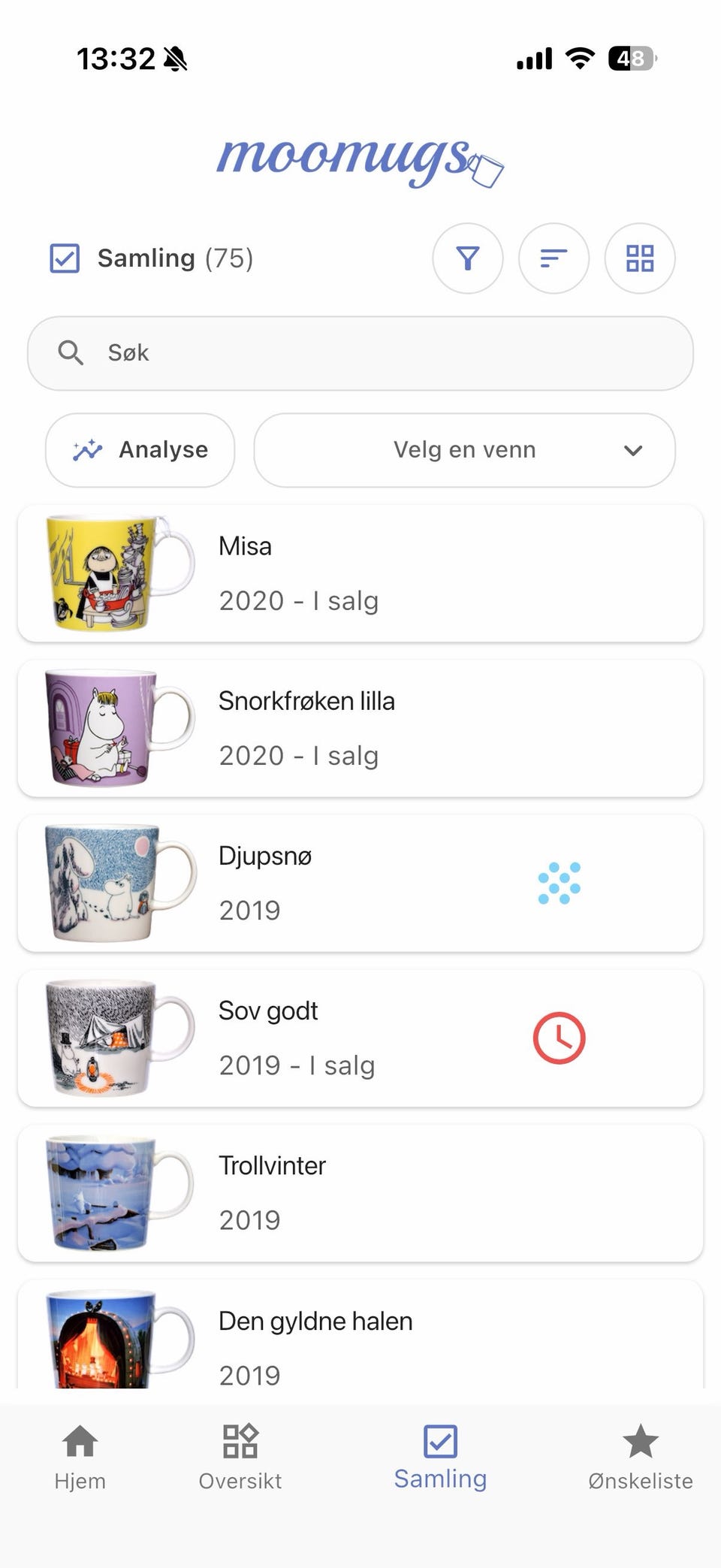
Task: Open the Misa mug card
Action: [x=360, y=573]
